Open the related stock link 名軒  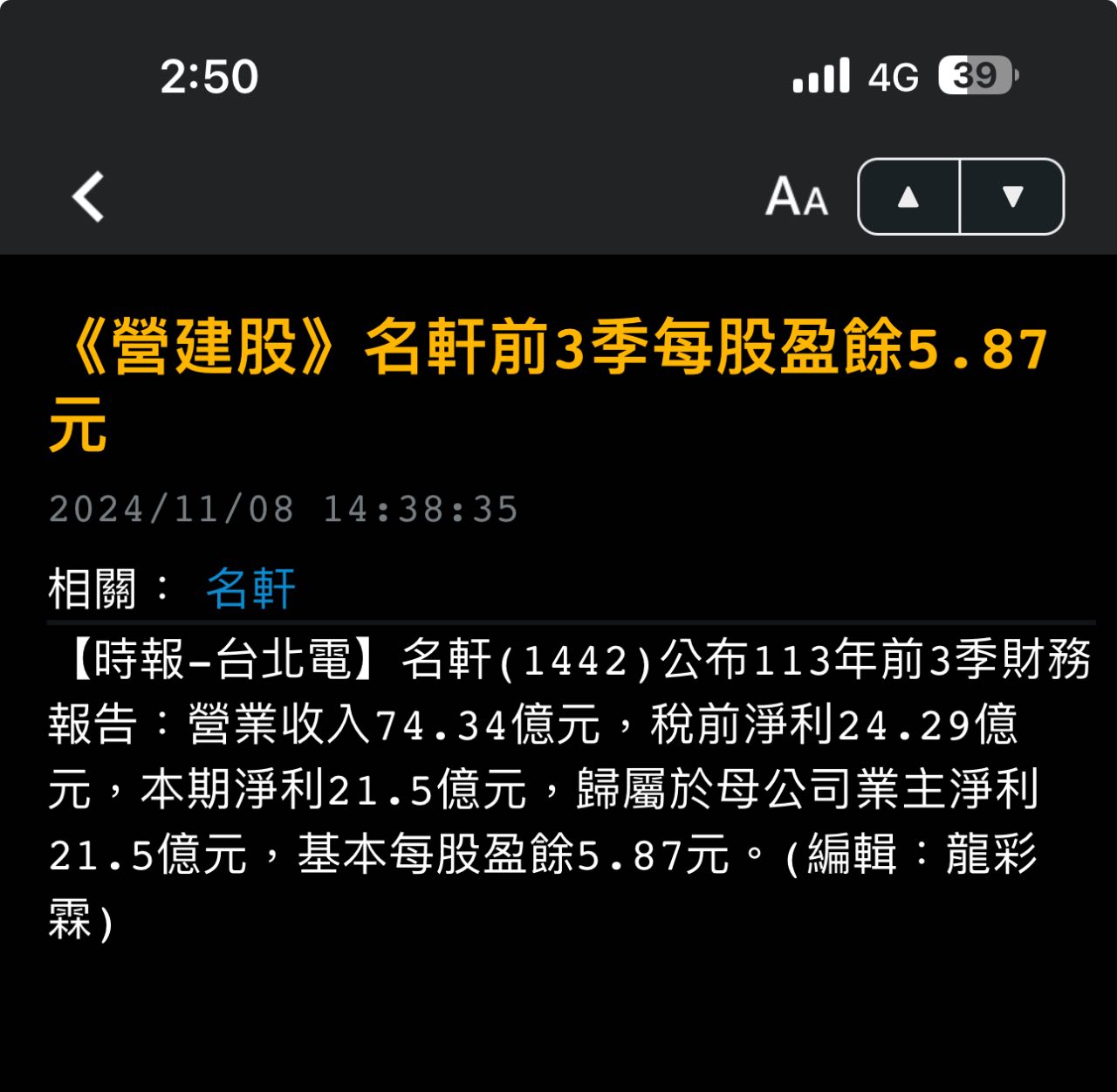point(250,588)
